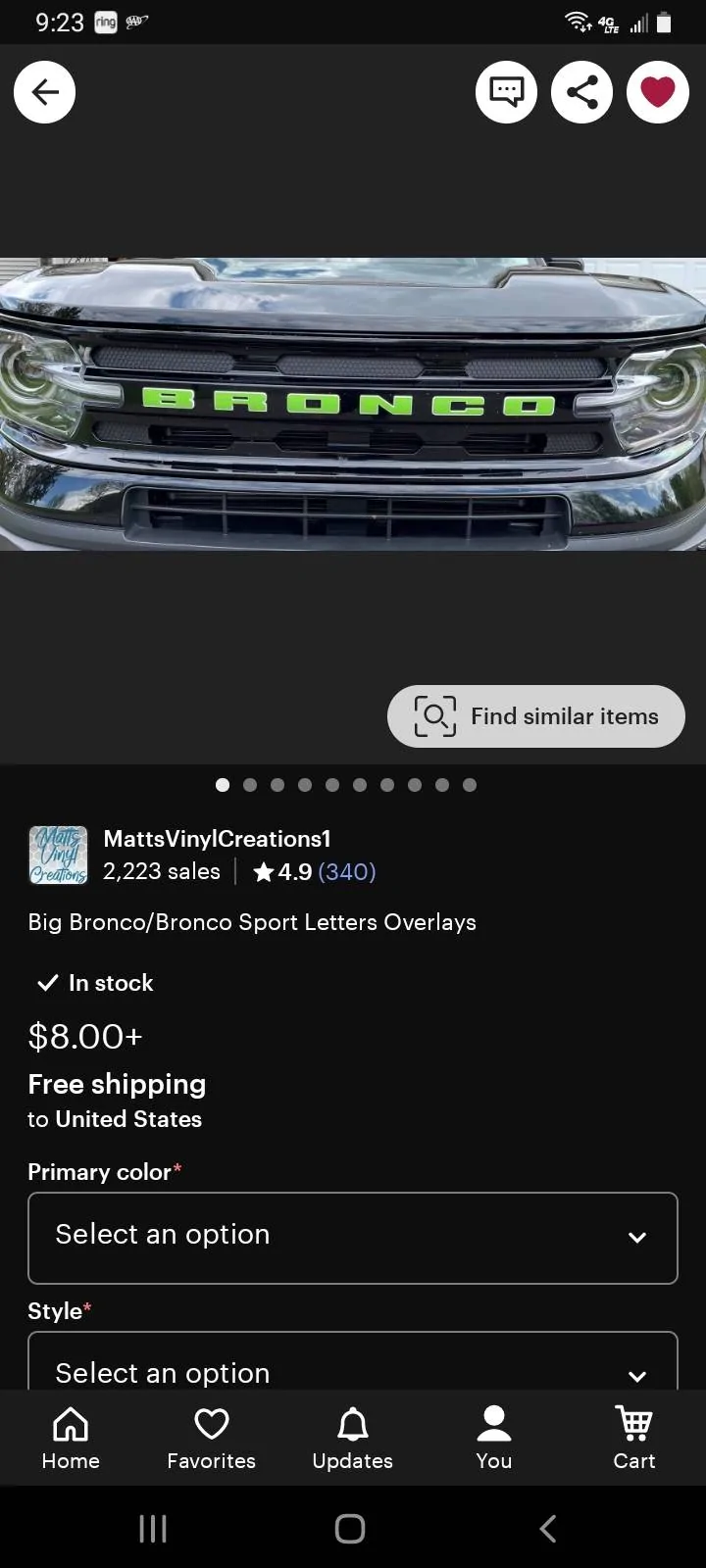Open the 340 reviews link
This screenshot has width=706, height=1568.
[351, 871]
